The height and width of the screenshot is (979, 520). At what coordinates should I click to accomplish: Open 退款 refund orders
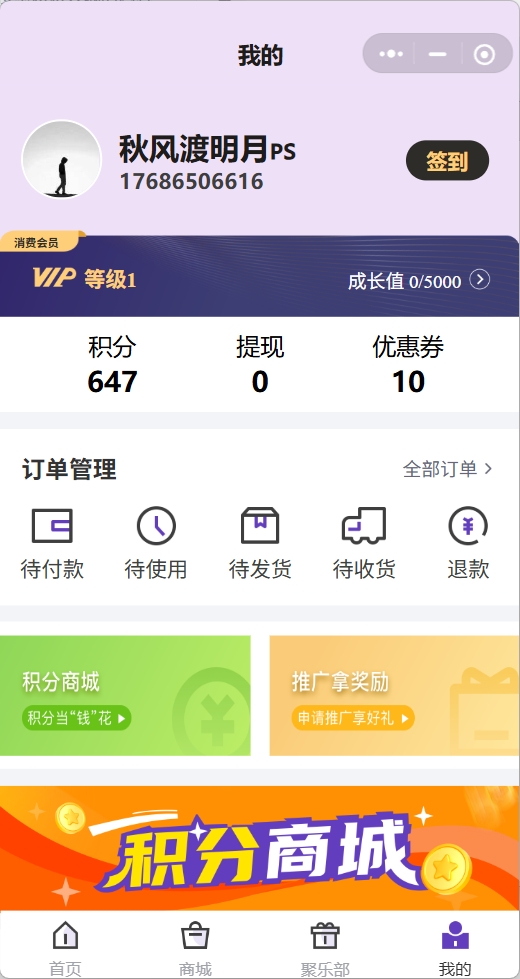pos(468,543)
